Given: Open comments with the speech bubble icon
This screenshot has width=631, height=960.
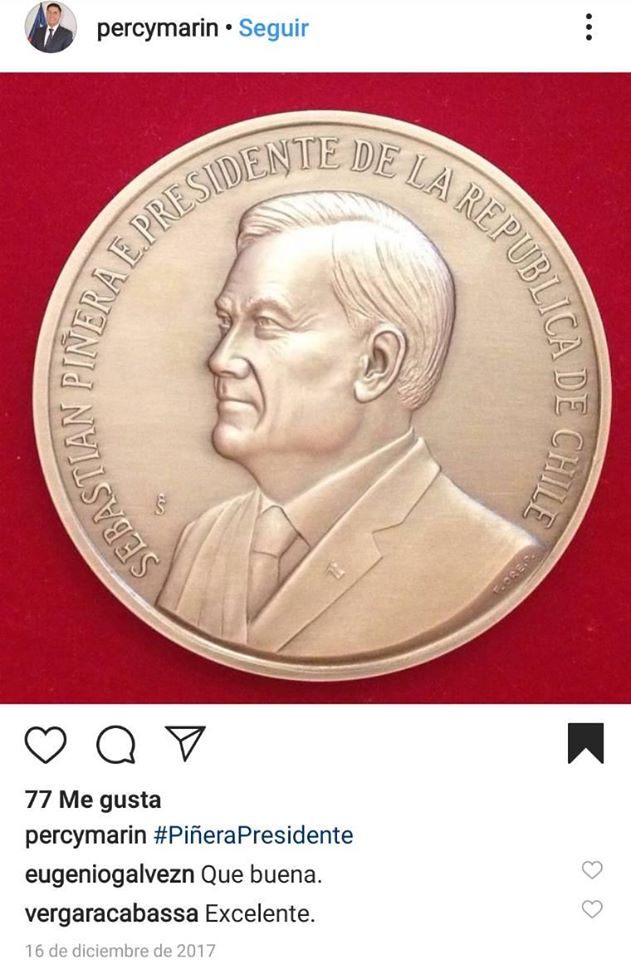Looking at the screenshot, I should [x=115, y=744].
